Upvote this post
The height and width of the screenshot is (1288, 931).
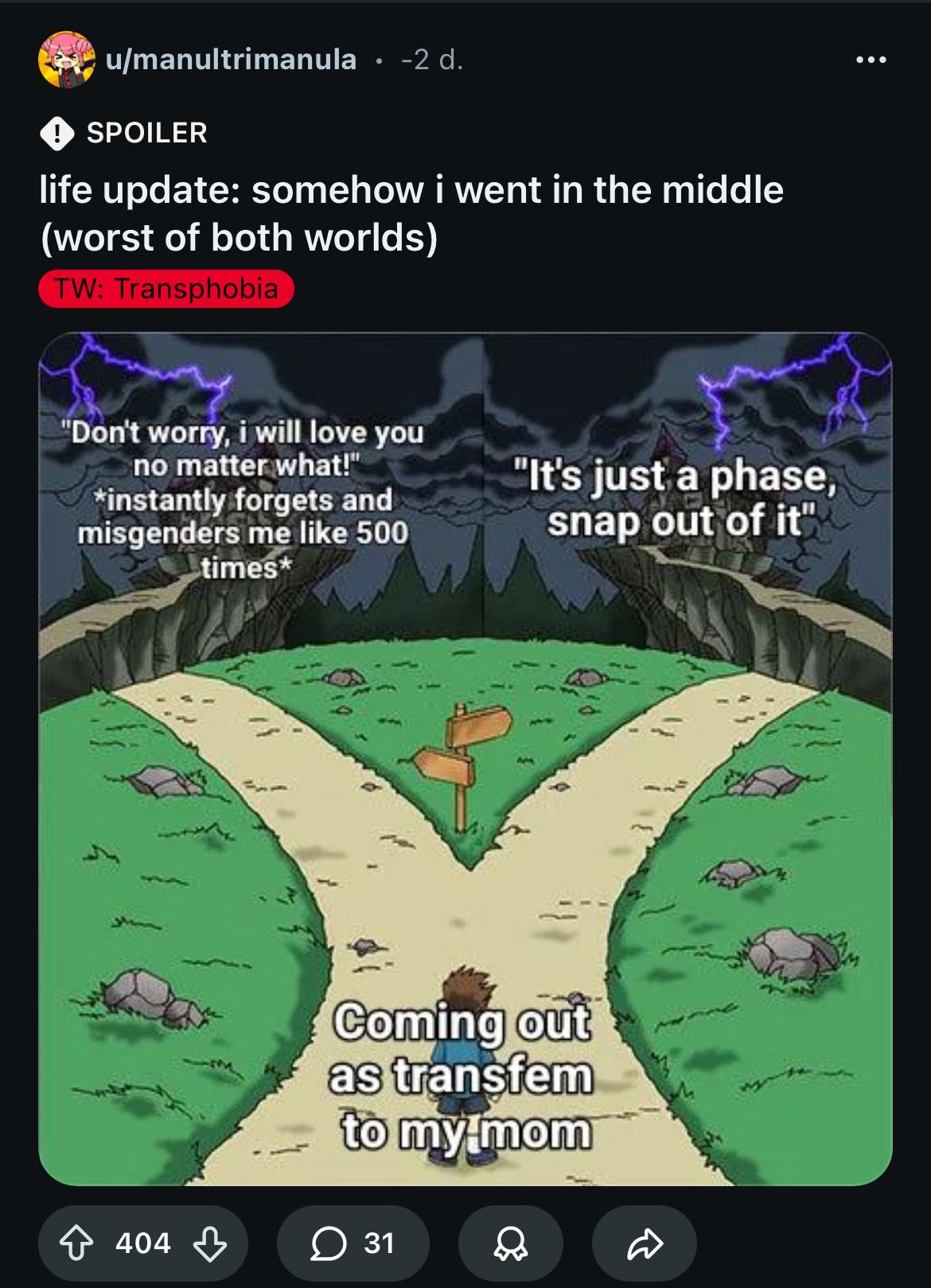(x=77, y=1243)
